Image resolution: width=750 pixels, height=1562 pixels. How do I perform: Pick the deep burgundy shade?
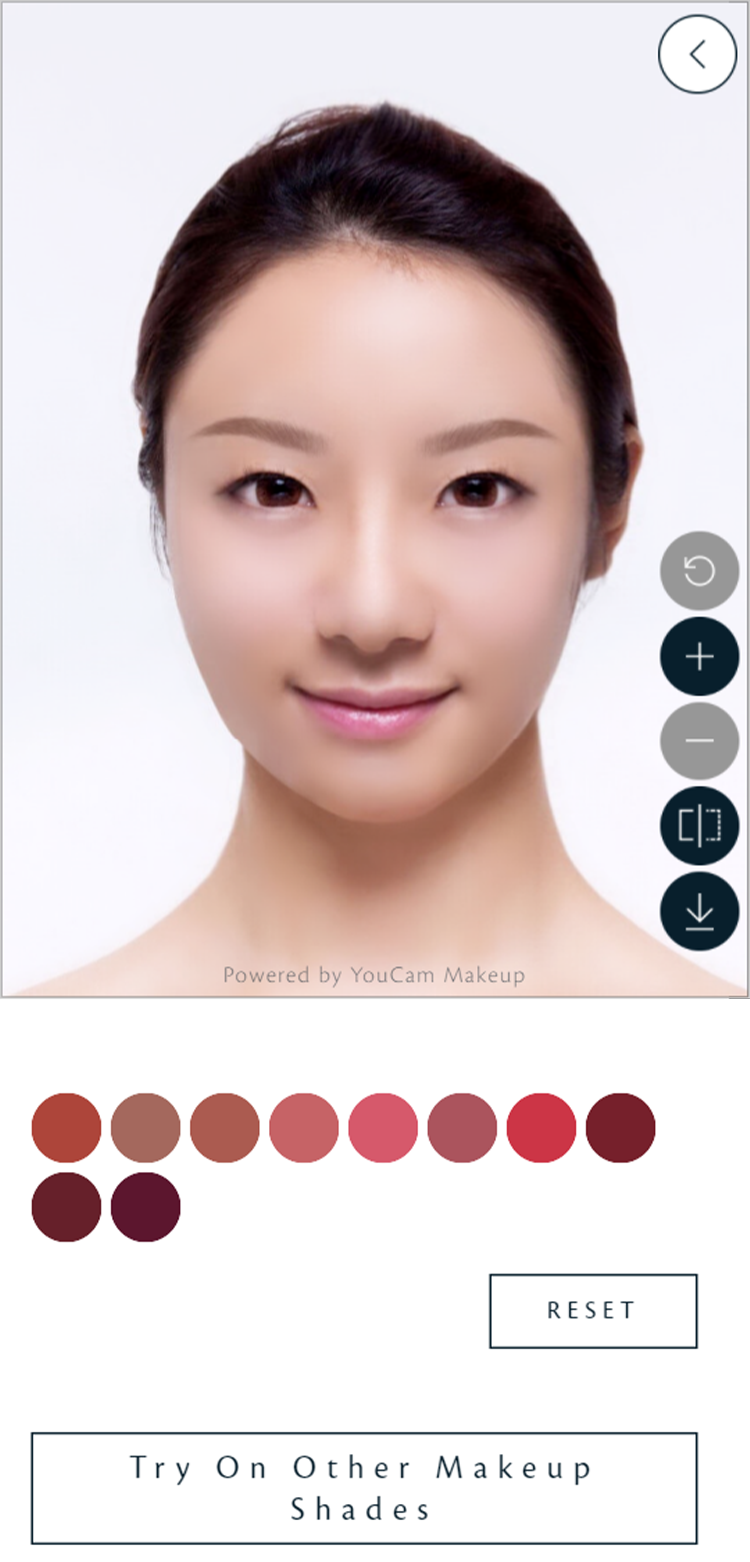[x=620, y=1128]
